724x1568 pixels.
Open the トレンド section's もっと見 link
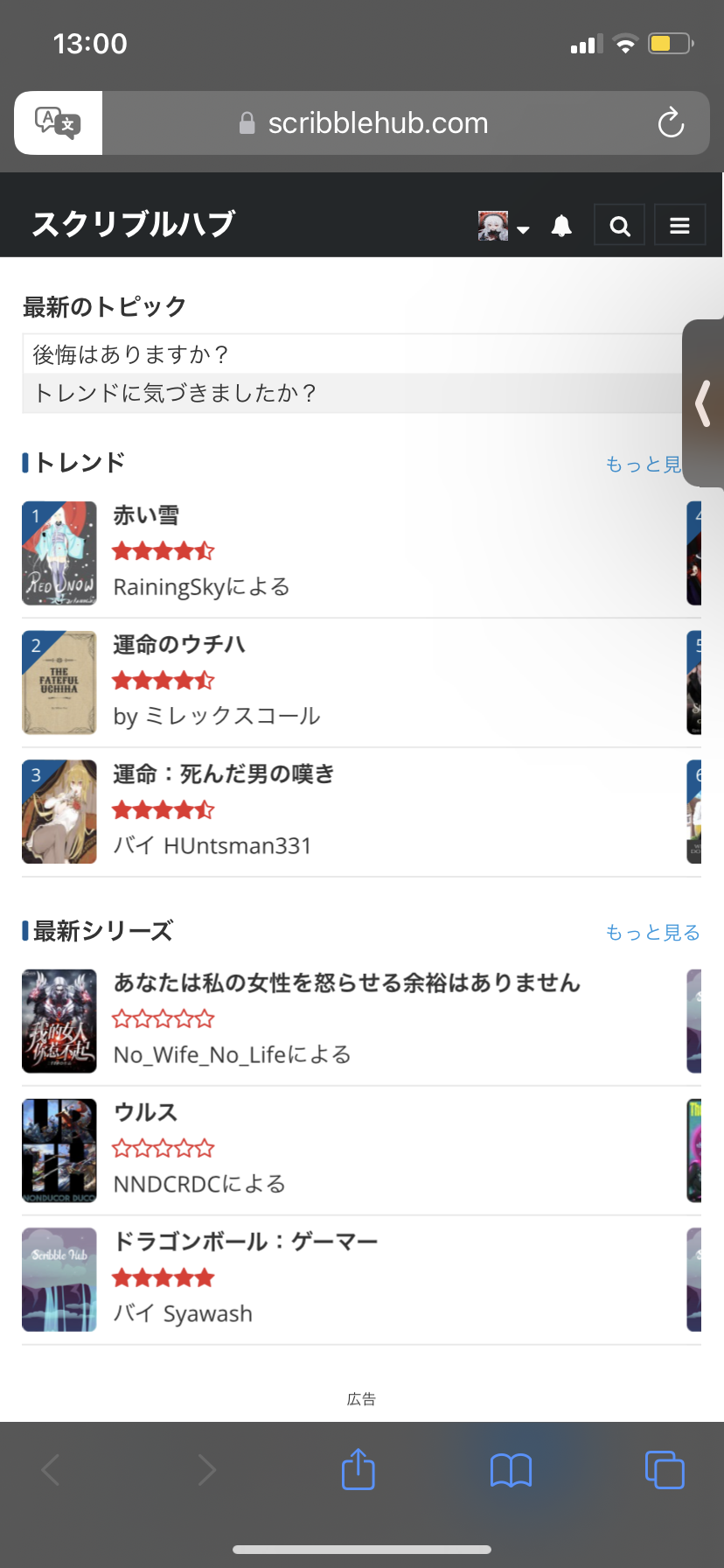644,464
